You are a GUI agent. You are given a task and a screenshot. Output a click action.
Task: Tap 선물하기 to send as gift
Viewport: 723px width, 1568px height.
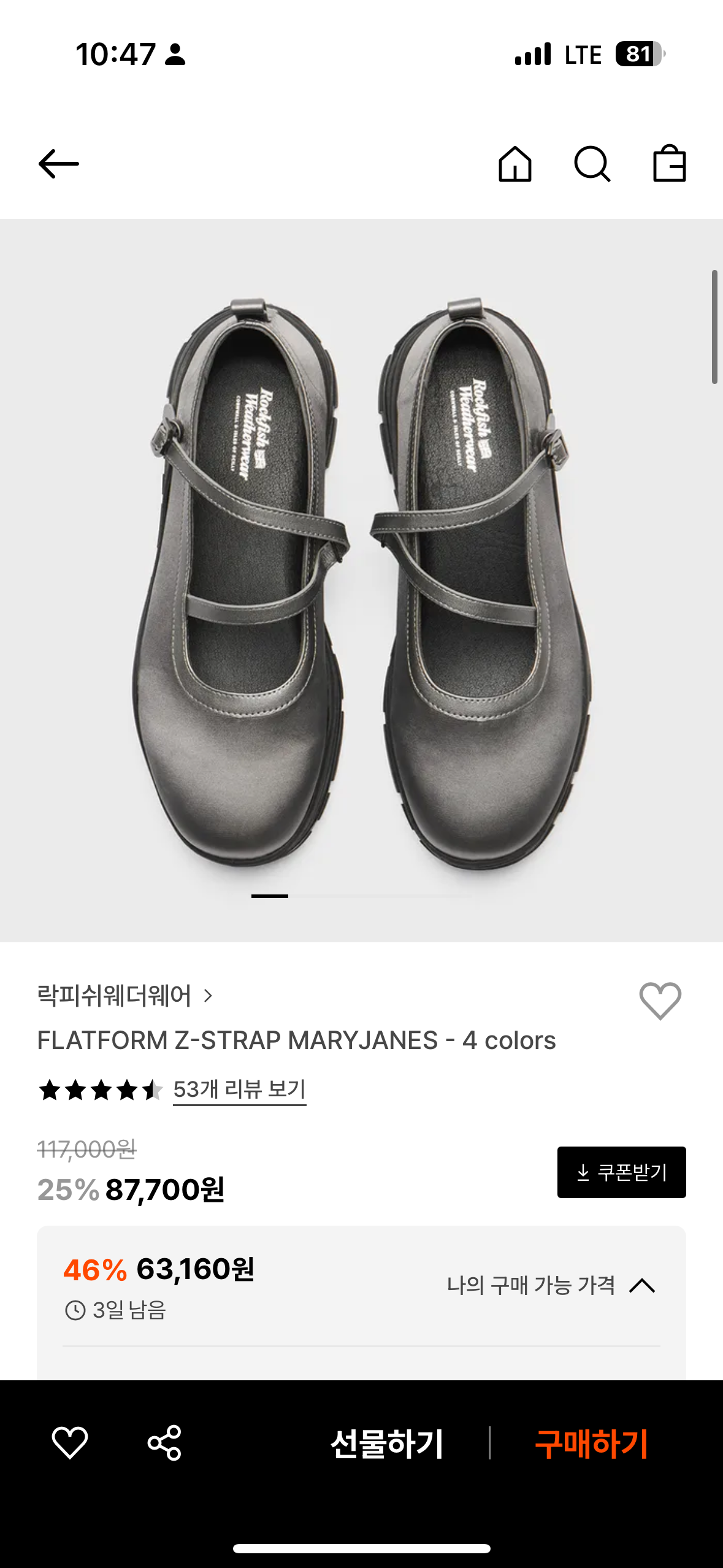387,1443
